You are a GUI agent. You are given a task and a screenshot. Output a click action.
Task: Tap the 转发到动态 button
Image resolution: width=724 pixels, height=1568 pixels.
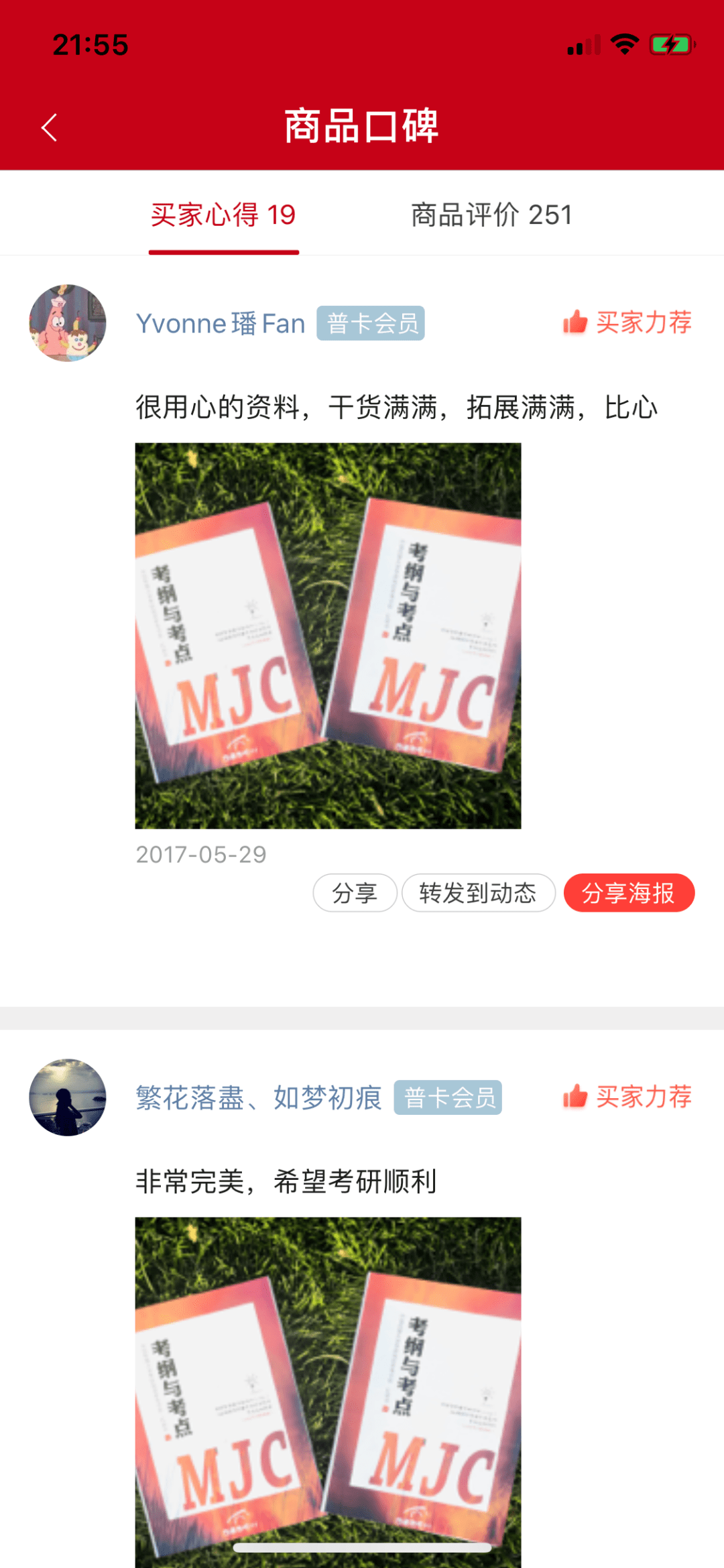pos(477,892)
